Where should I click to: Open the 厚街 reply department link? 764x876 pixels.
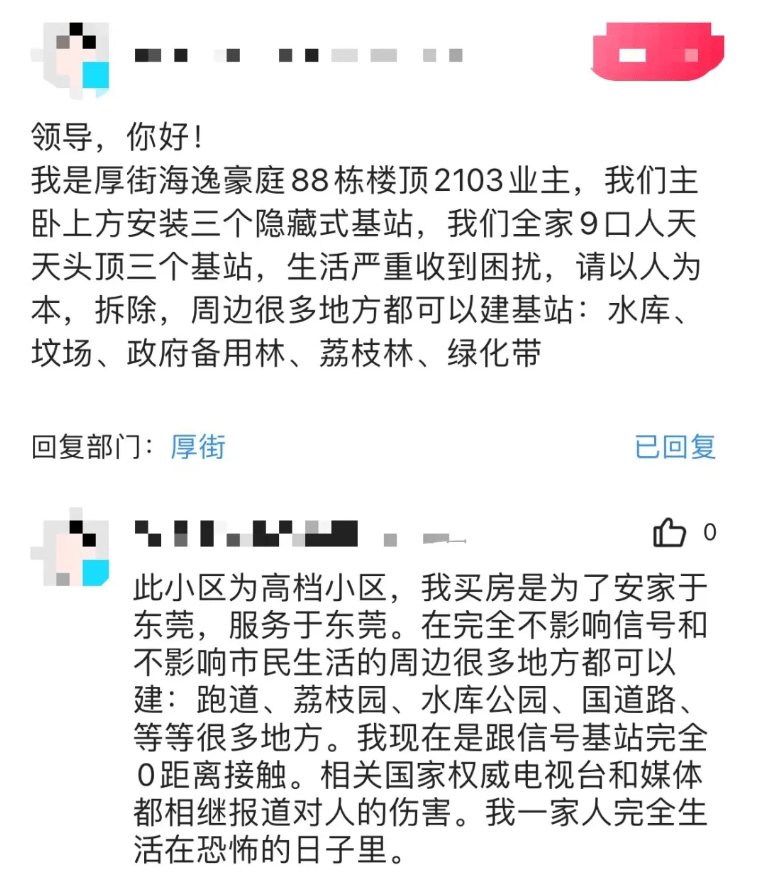click(198, 446)
